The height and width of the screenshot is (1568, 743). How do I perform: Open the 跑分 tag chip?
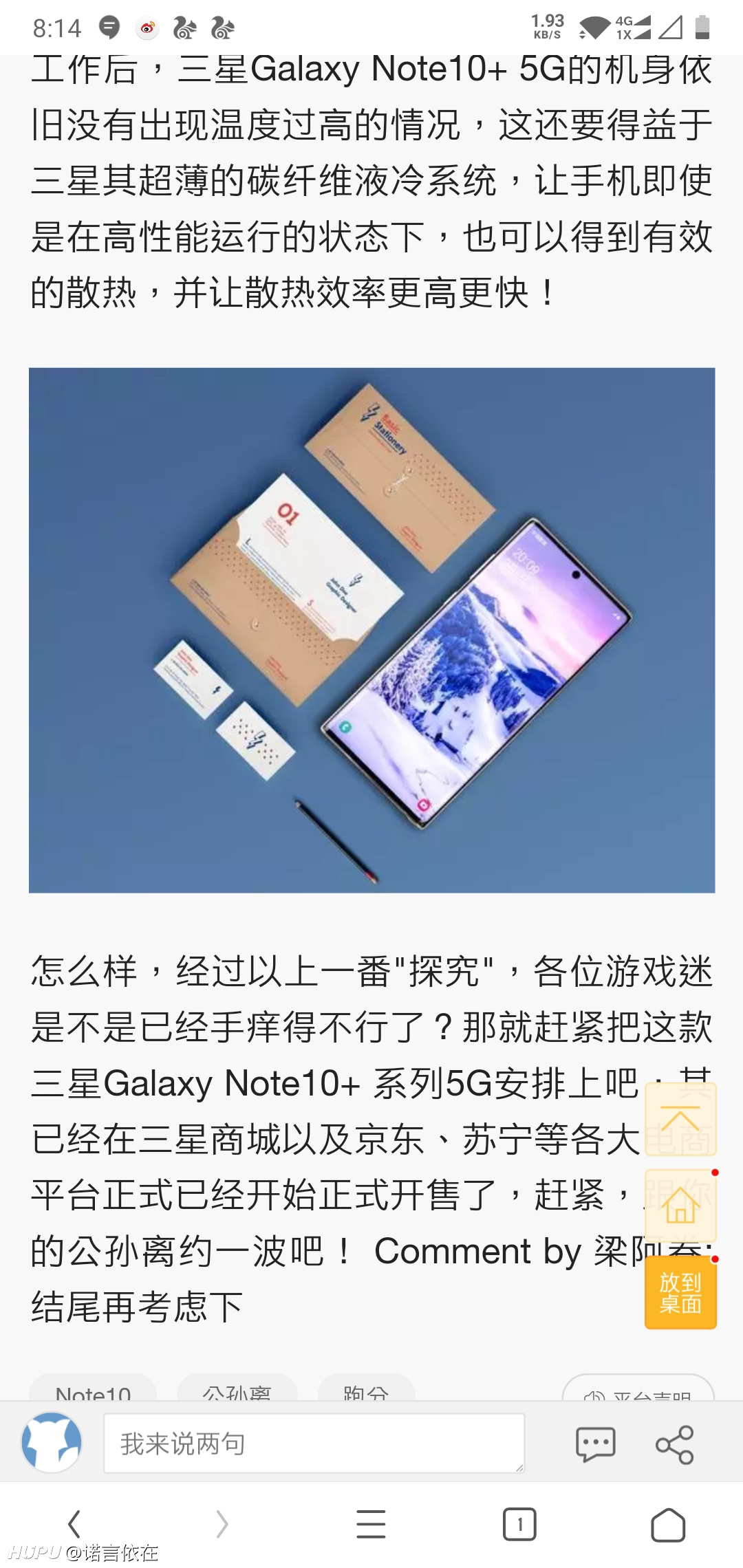pyautogui.click(x=366, y=1388)
